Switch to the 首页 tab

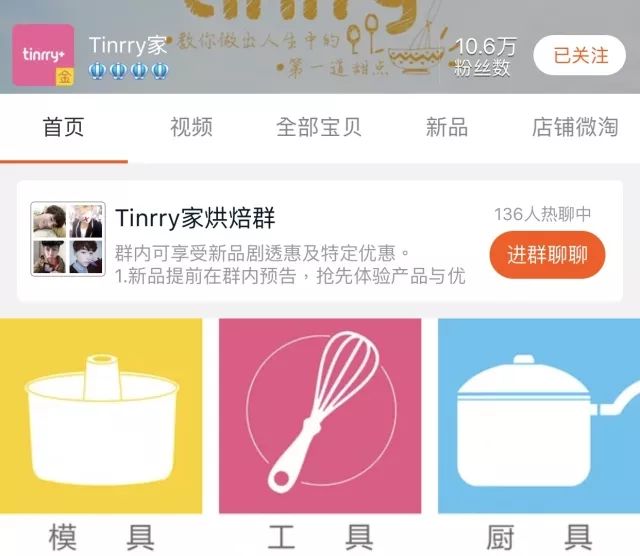point(63,127)
